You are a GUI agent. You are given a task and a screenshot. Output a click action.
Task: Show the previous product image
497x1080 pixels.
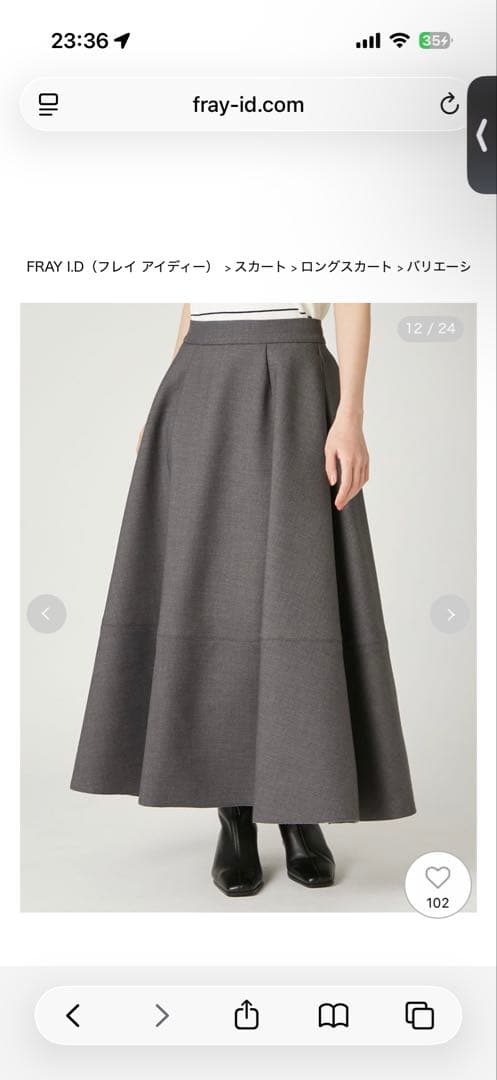coord(47,614)
